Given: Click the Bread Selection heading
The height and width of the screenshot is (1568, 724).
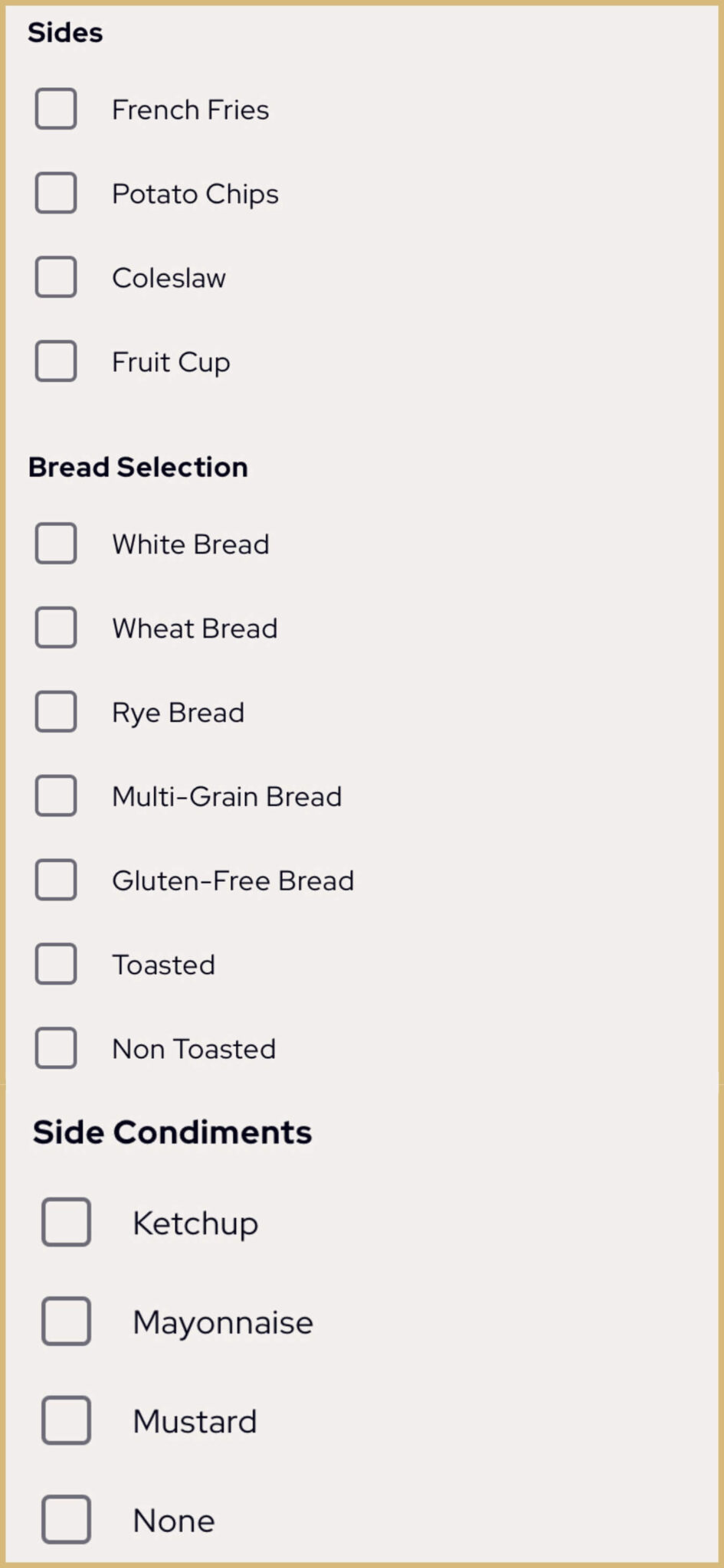Looking at the screenshot, I should click(138, 467).
